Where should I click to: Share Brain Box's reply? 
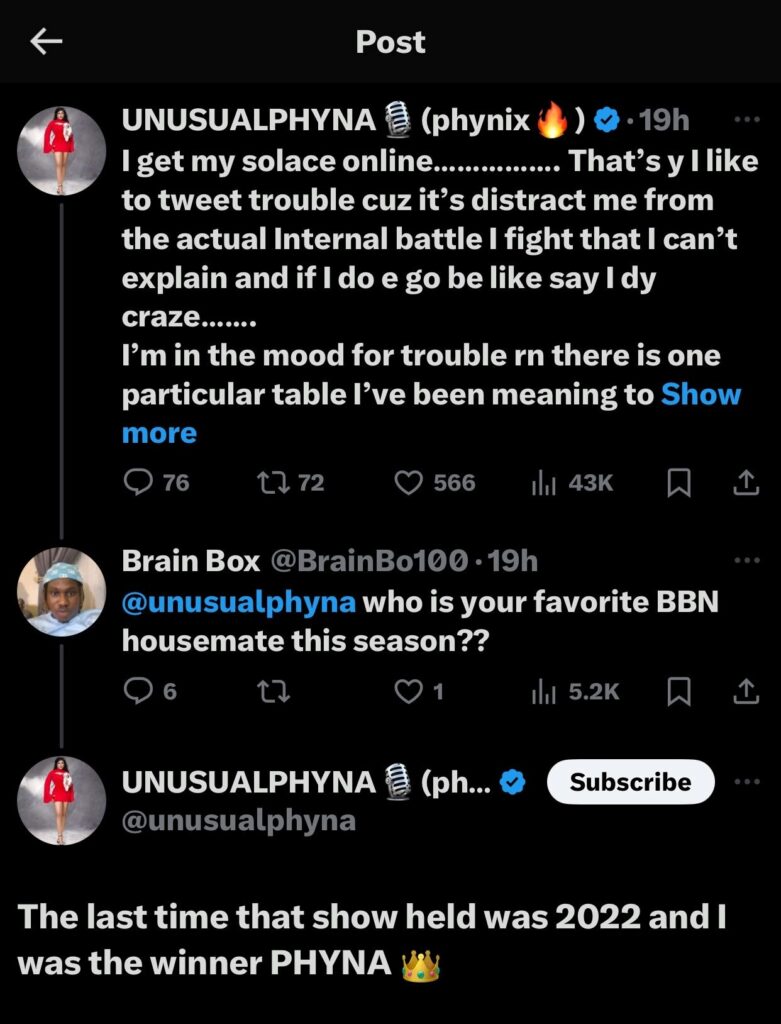pyautogui.click(x=745, y=691)
